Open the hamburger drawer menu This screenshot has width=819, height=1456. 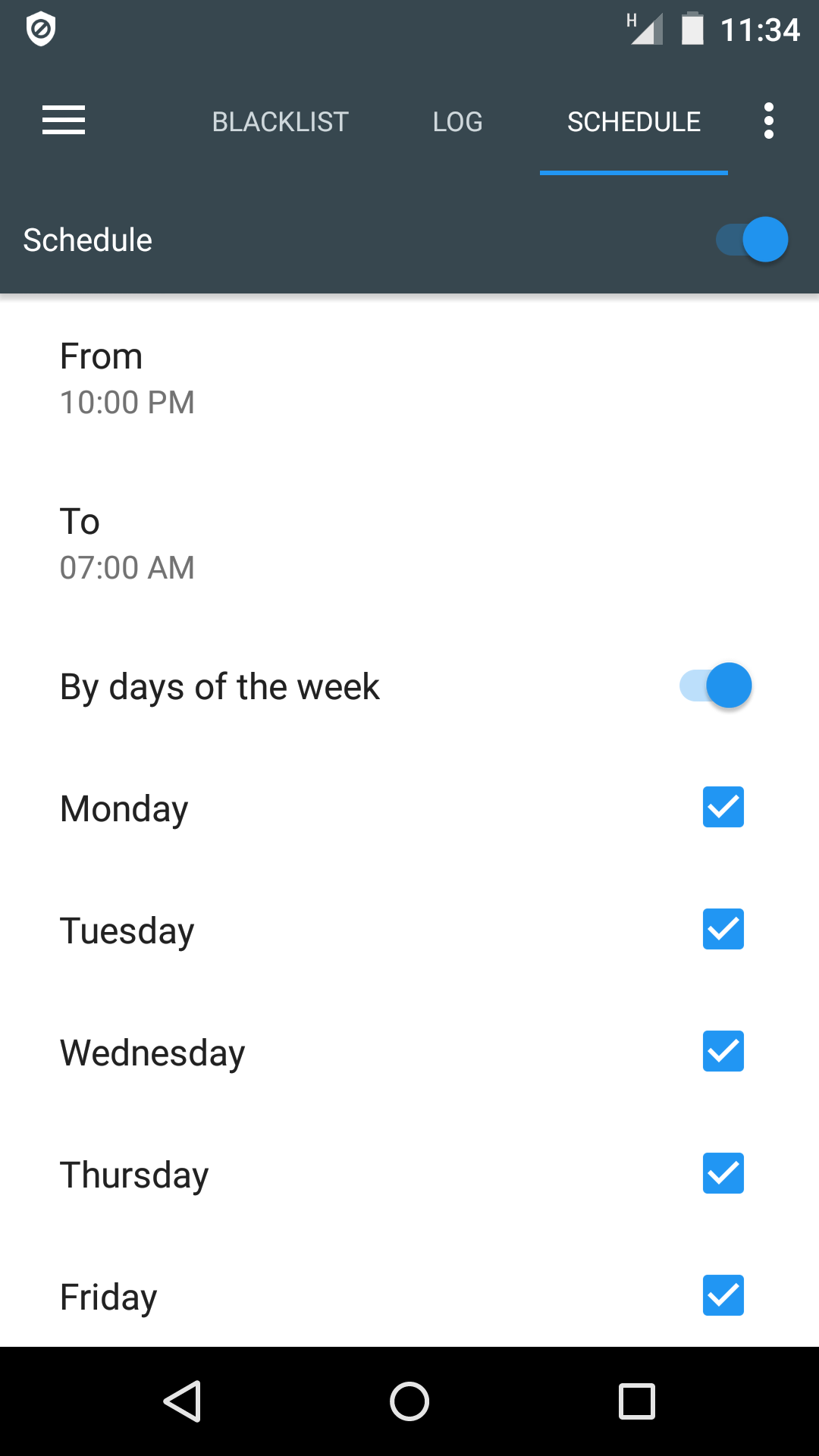click(64, 121)
